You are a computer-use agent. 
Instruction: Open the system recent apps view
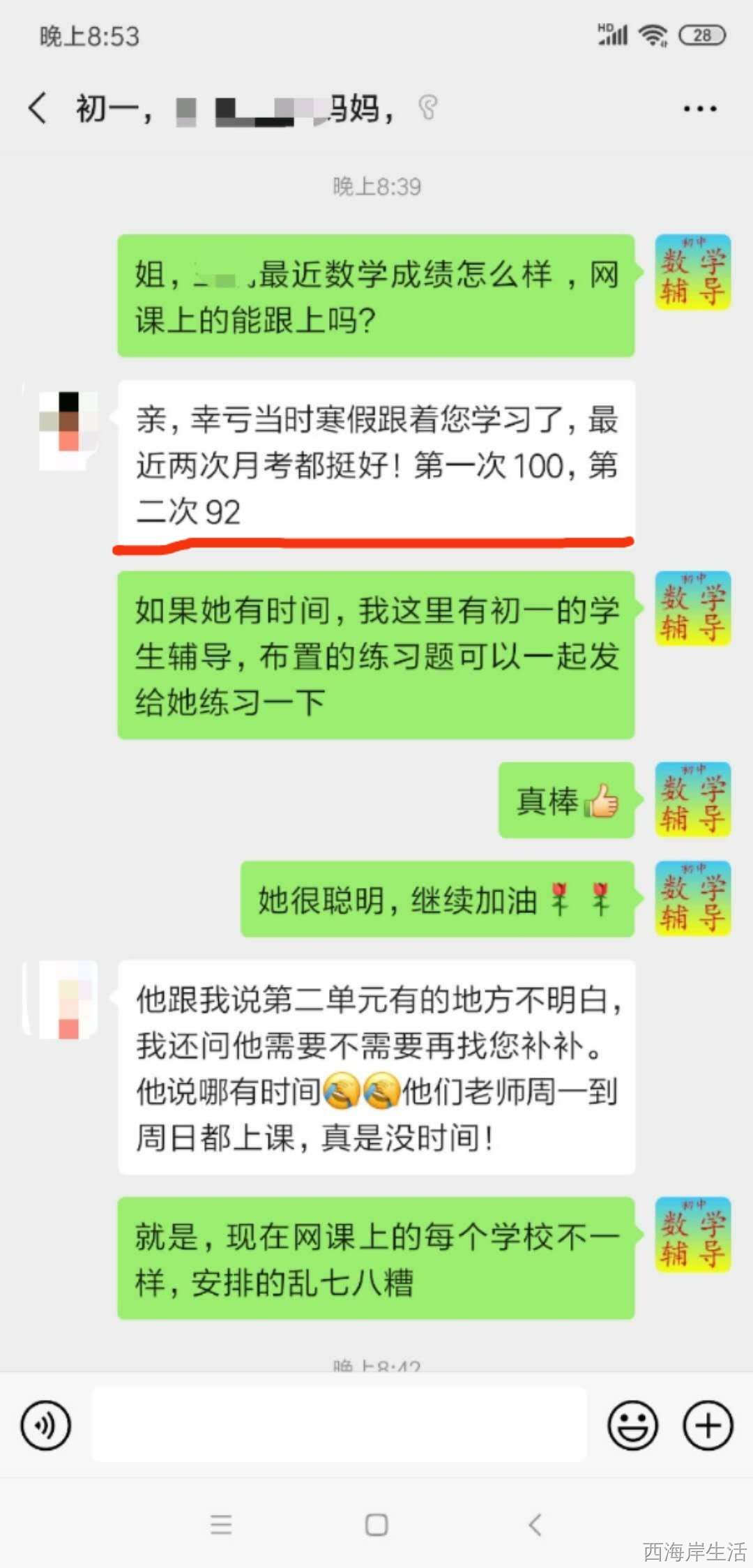point(221,1525)
